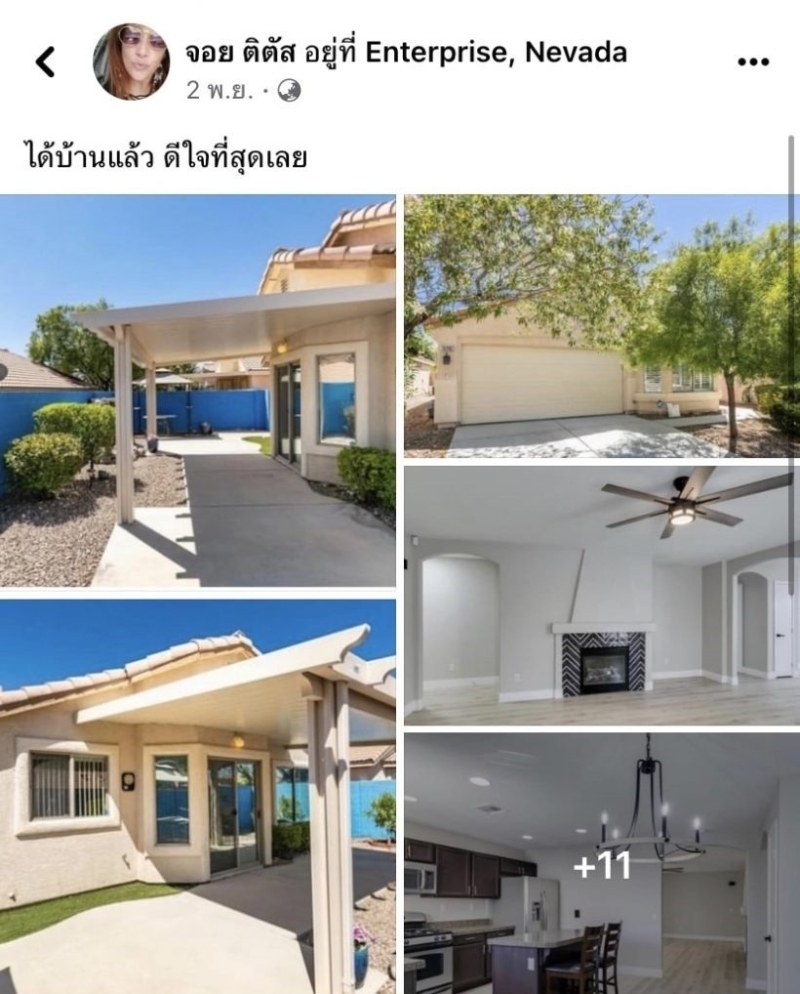This screenshot has height=994, width=800.
Task: View the backyard patio sliding door photo
Action: tap(197, 796)
